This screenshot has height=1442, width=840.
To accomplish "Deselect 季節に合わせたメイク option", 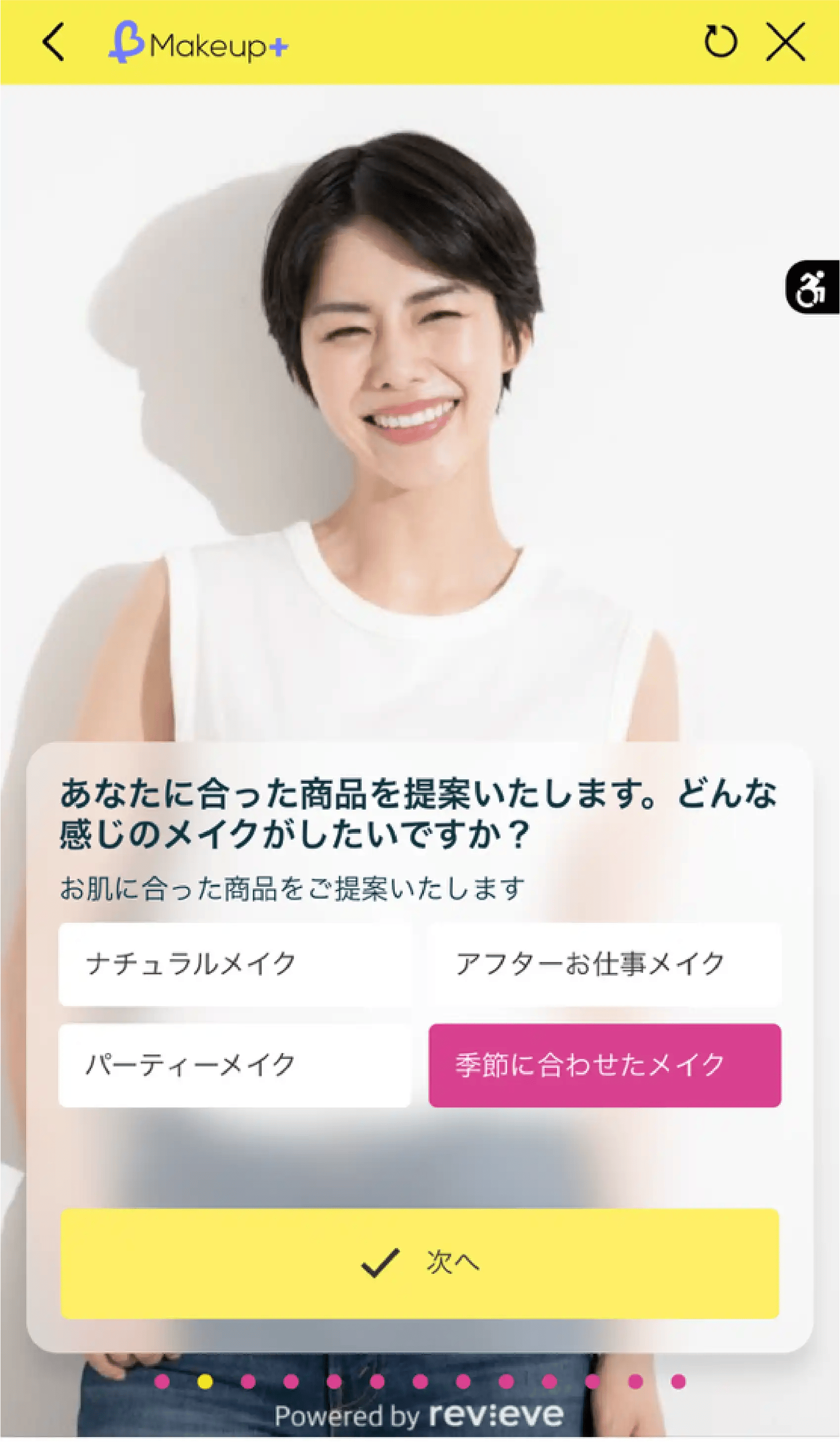I will tap(605, 1065).
